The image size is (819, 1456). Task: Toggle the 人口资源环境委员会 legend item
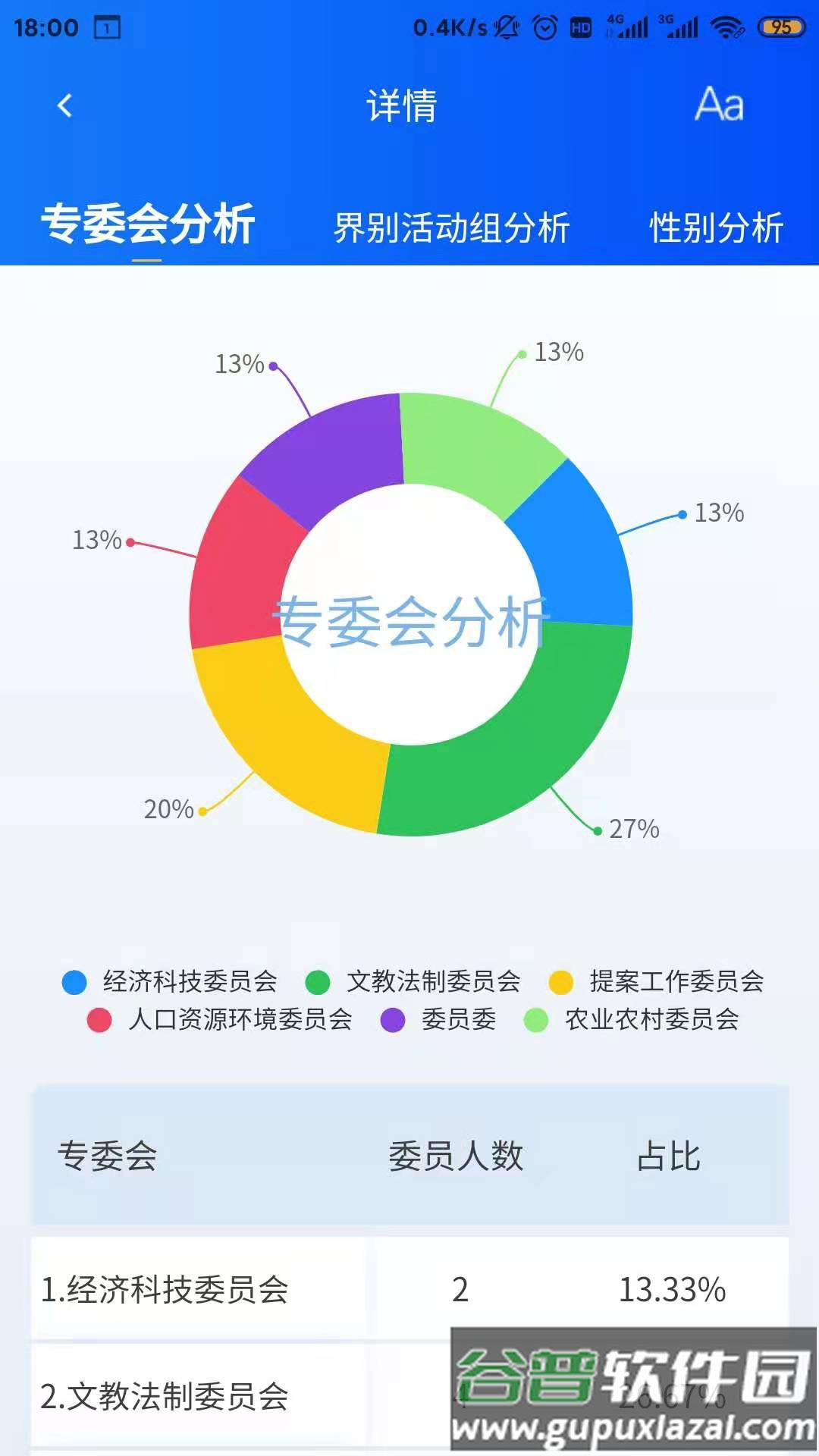(x=220, y=1019)
